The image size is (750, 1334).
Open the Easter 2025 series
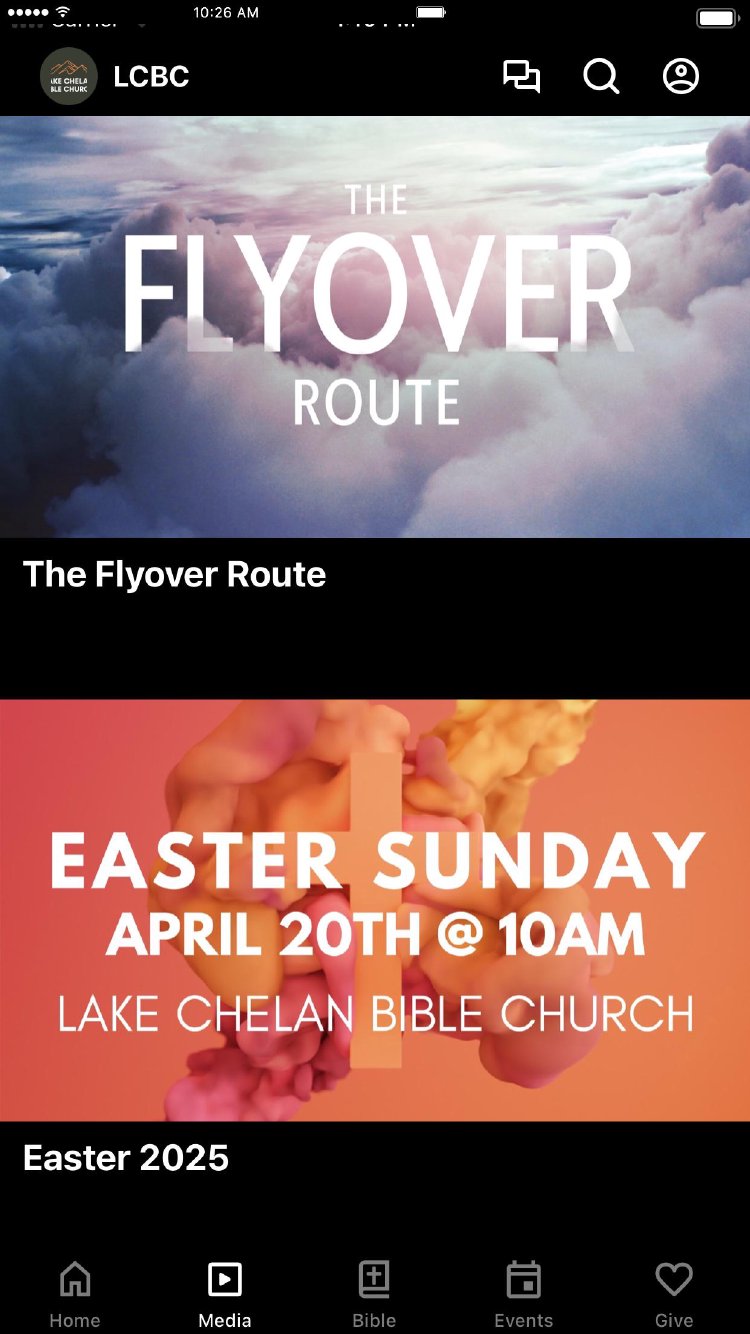coord(375,910)
